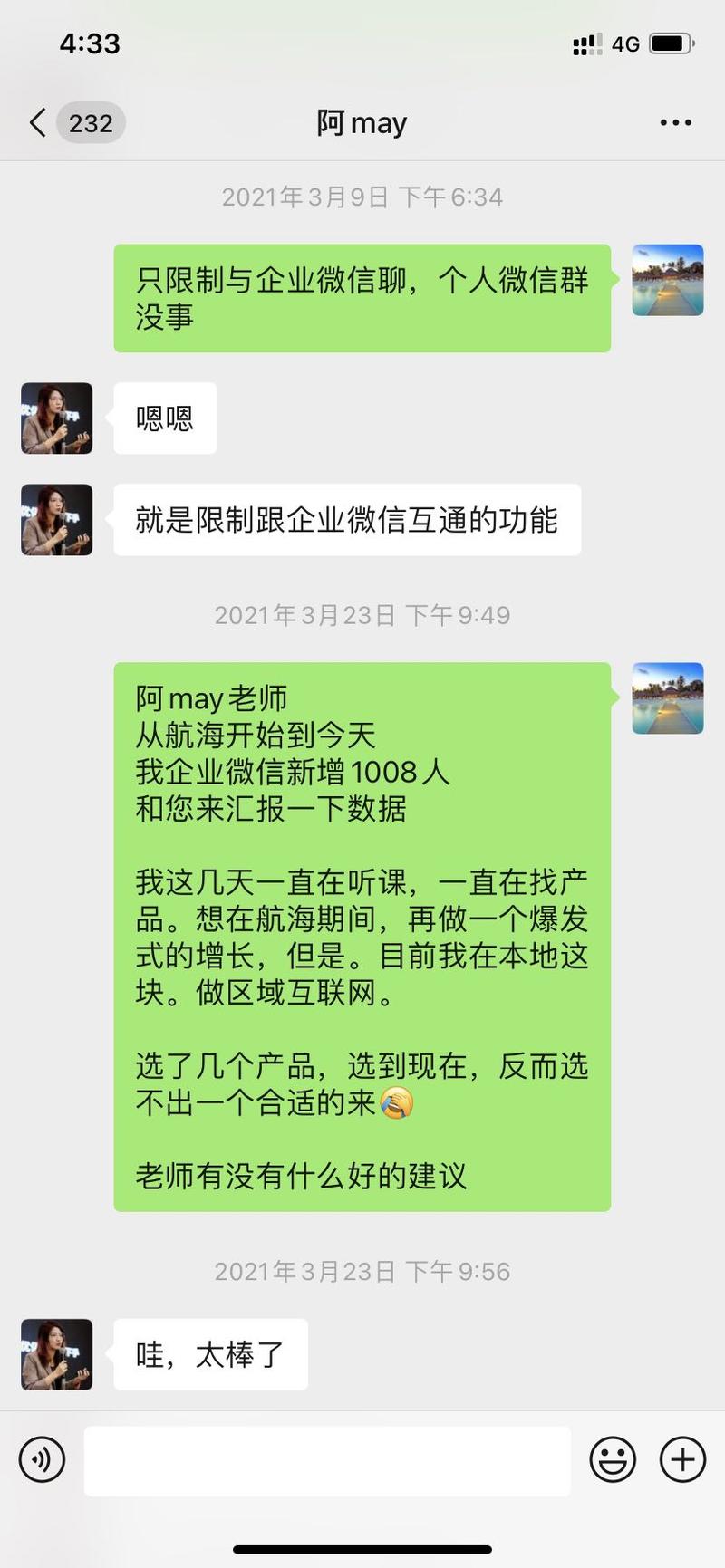Viewport: 725px width, 1568px height.
Task: Tap the text input field to type
Action: (x=326, y=1459)
